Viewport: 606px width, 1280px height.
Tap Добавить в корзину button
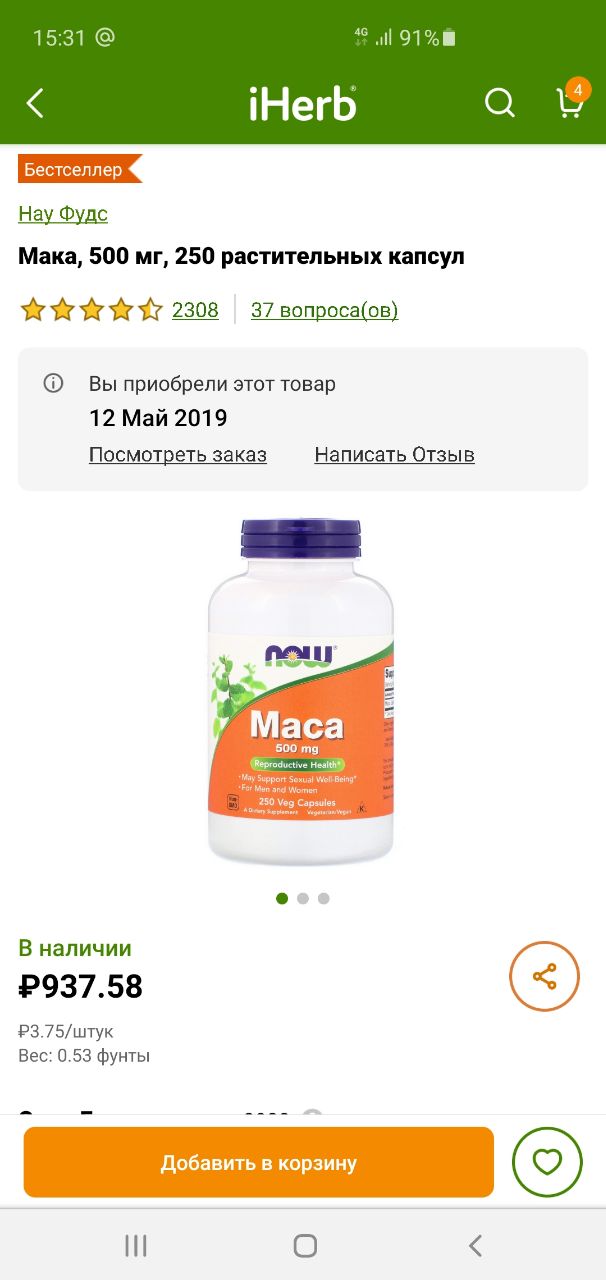click(x=259, y=1162)
